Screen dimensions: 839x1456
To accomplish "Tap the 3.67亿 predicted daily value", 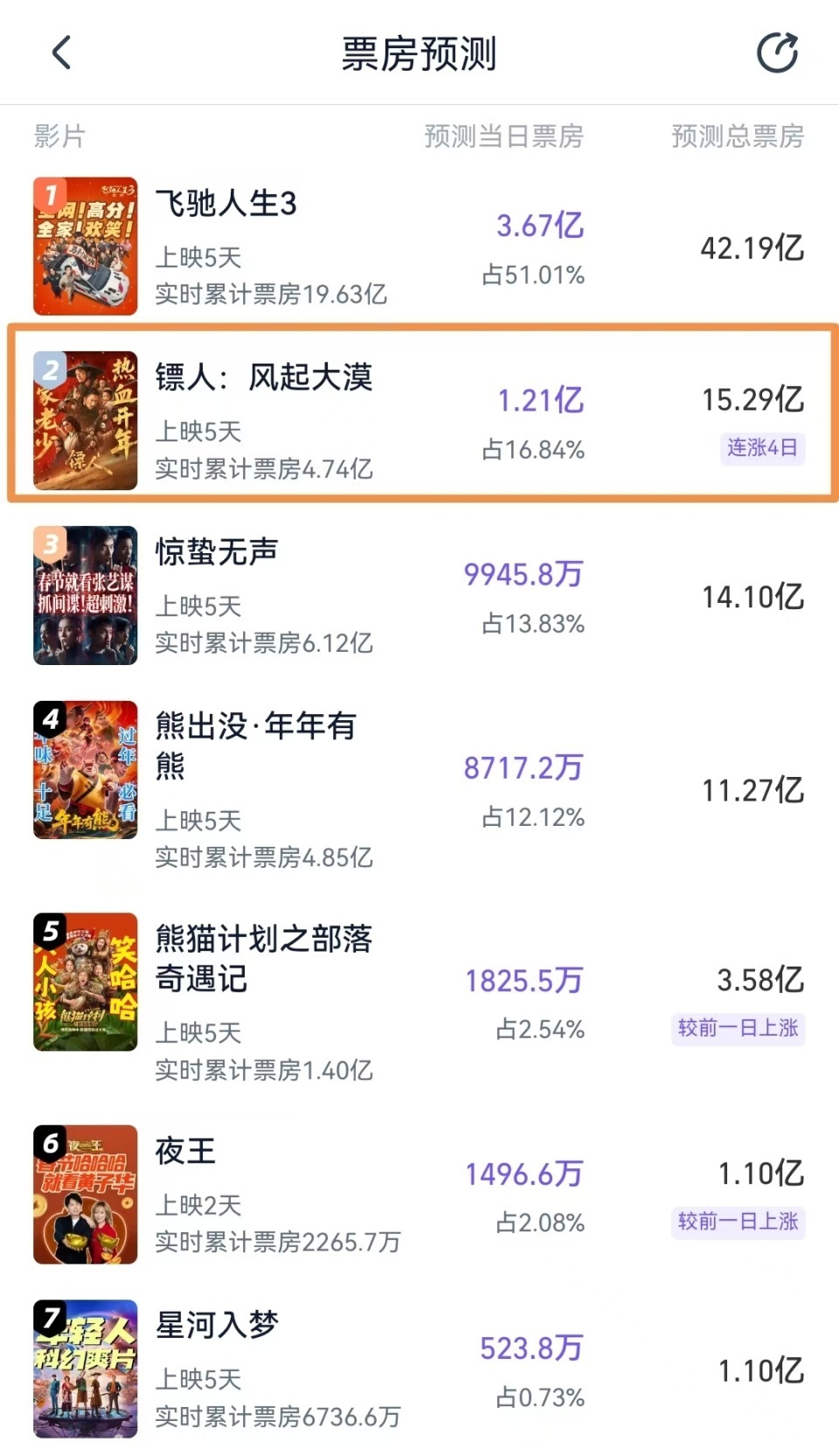I will [x=542, y=225].
